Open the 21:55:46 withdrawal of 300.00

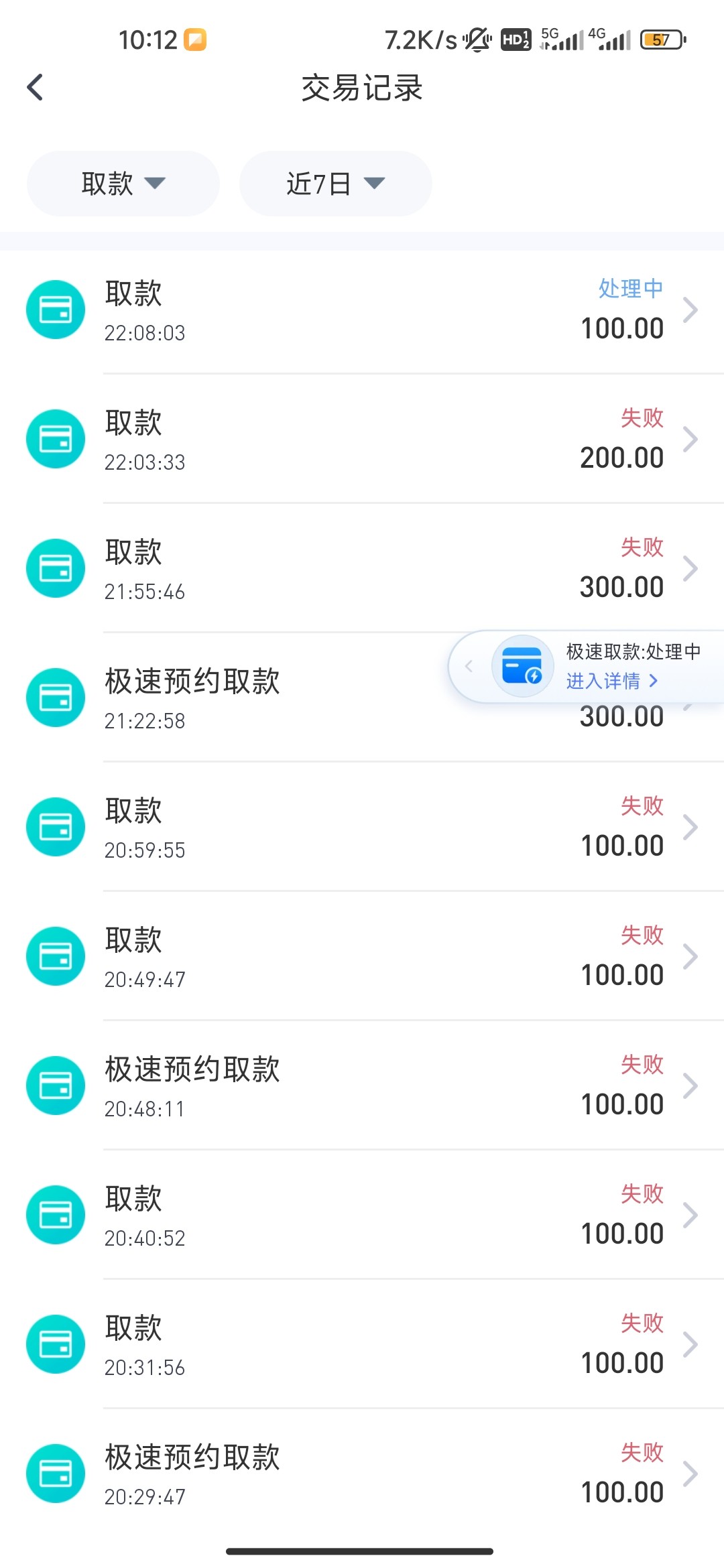pos(362,570)
